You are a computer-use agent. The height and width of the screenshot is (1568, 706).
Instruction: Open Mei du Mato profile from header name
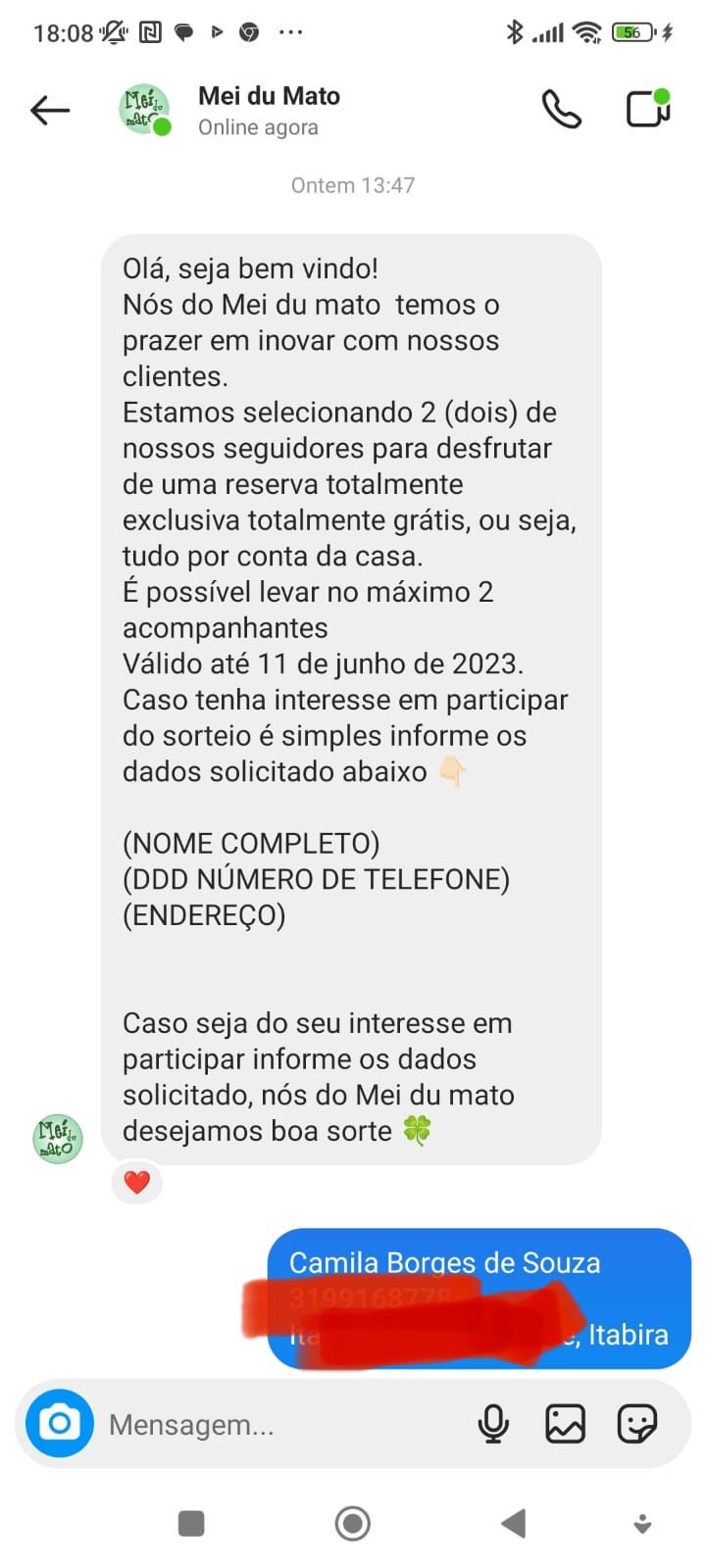(269, 96)
